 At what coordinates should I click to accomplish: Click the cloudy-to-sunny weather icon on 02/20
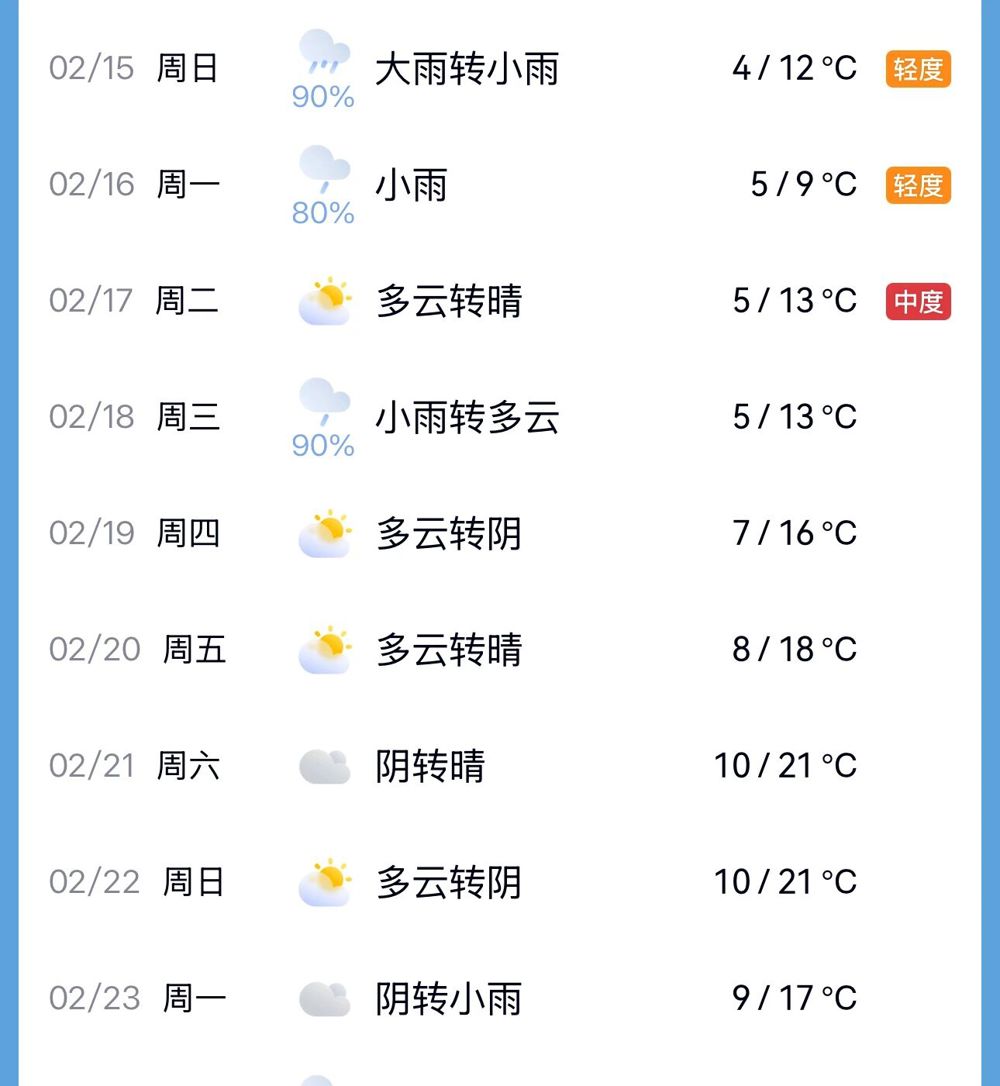tap(322, 648)
